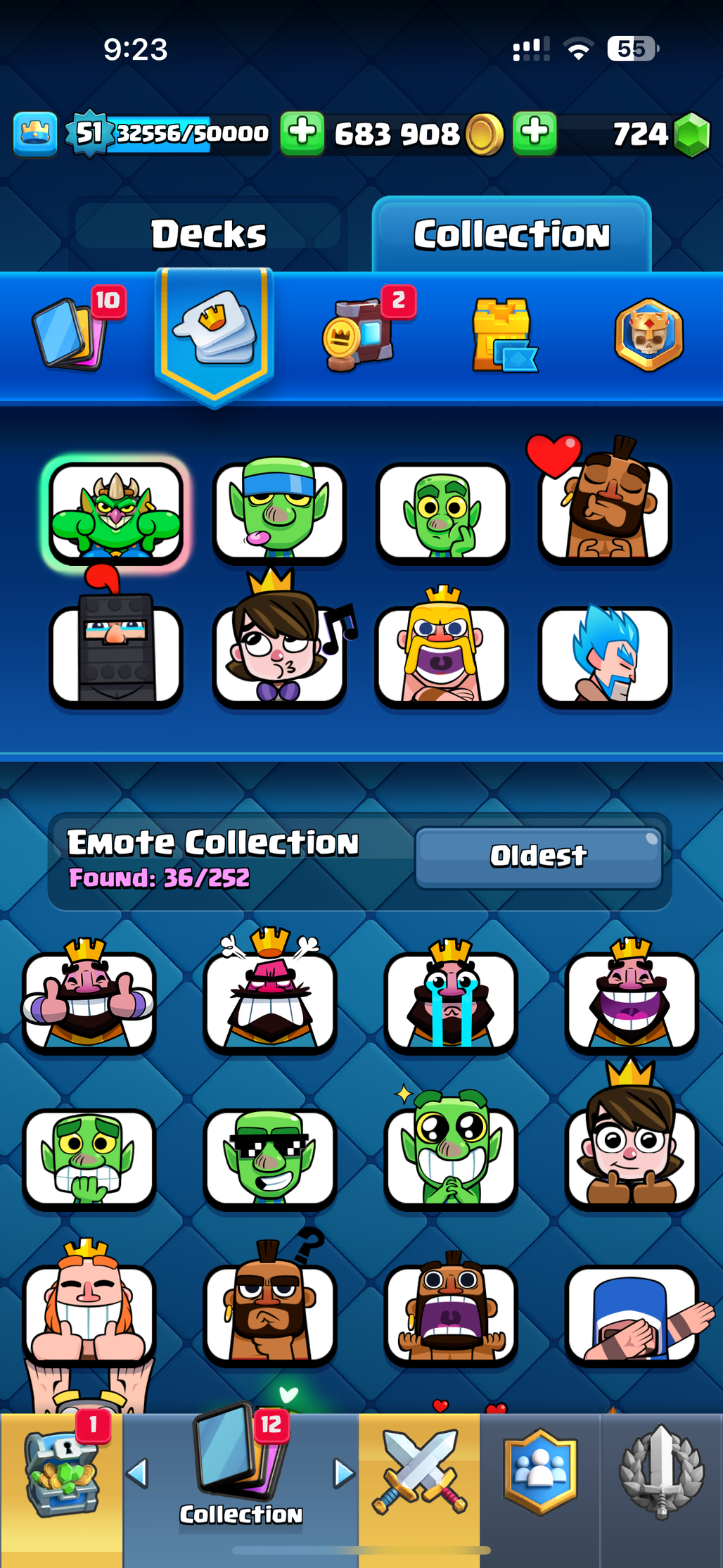Image resolution: width=723 pixels, height=1568 pixels.
Task: Select the whistling princess deck emote
Action: 279,656
